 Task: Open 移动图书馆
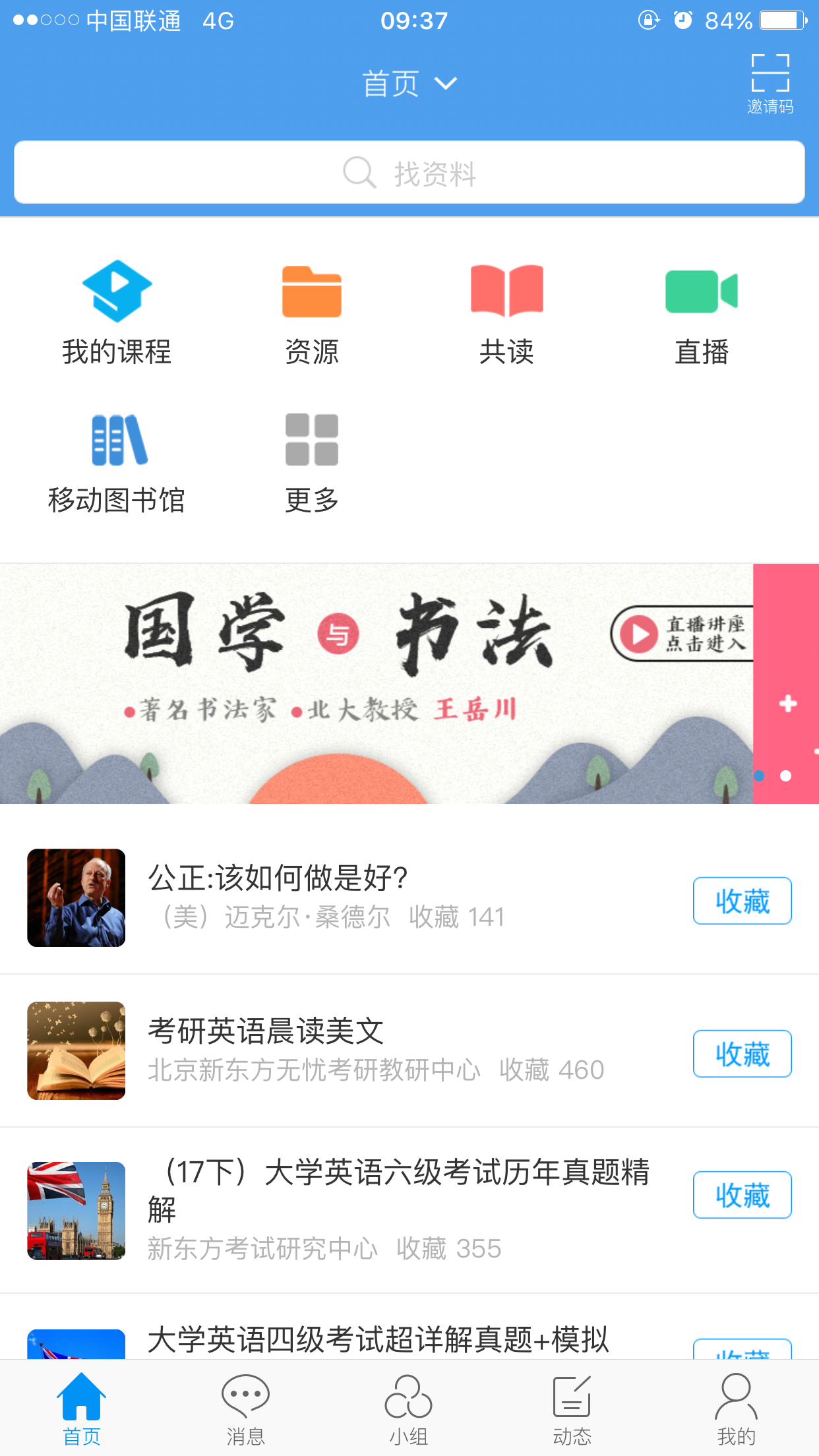[117, 461]
